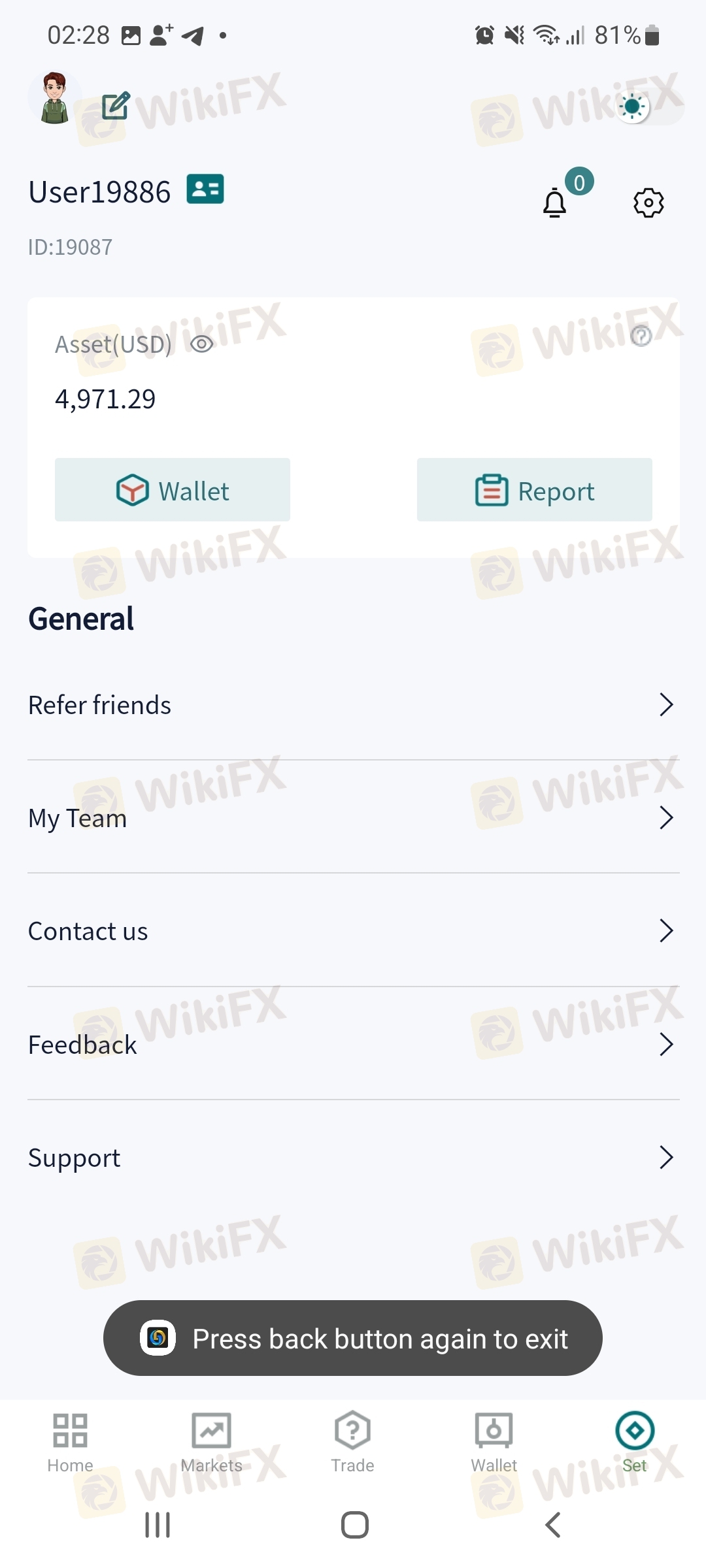Viewport: 706px width, 1568px height.
Task: Open the asset help question mark
Action: tap(641, 336)
